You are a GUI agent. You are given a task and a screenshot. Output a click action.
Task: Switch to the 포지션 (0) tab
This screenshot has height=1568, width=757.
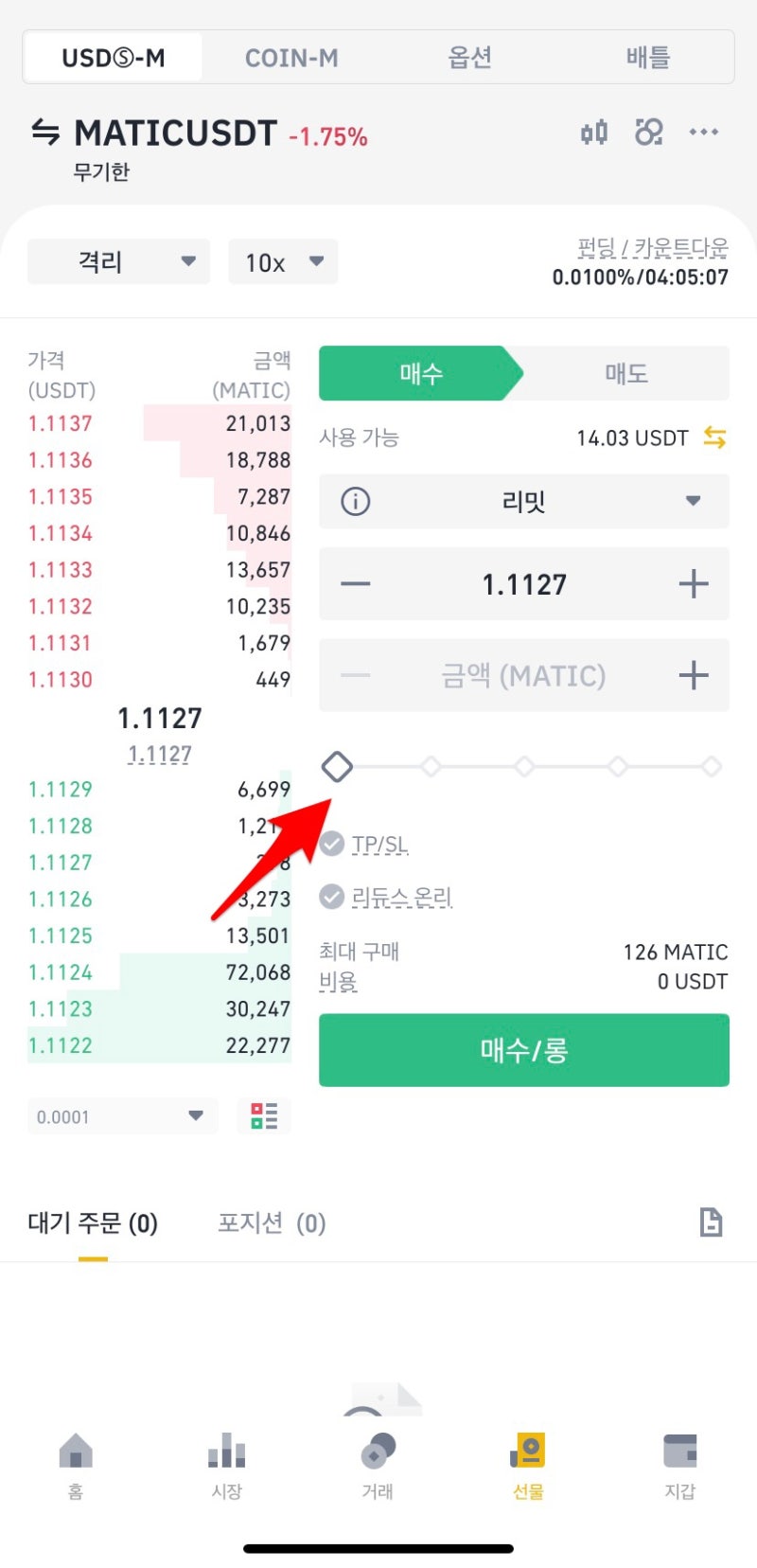[272, 1223]
